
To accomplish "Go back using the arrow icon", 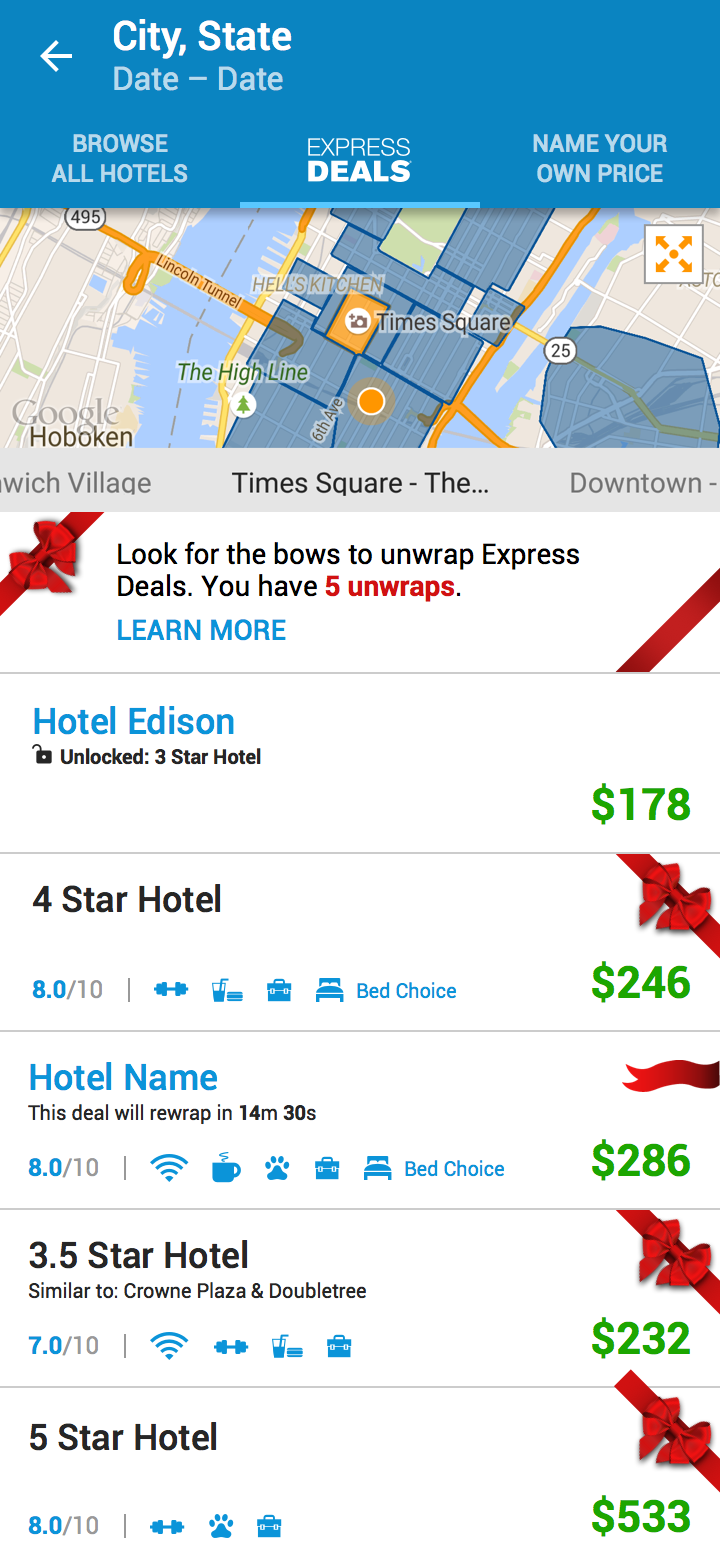I will [56, 57].
